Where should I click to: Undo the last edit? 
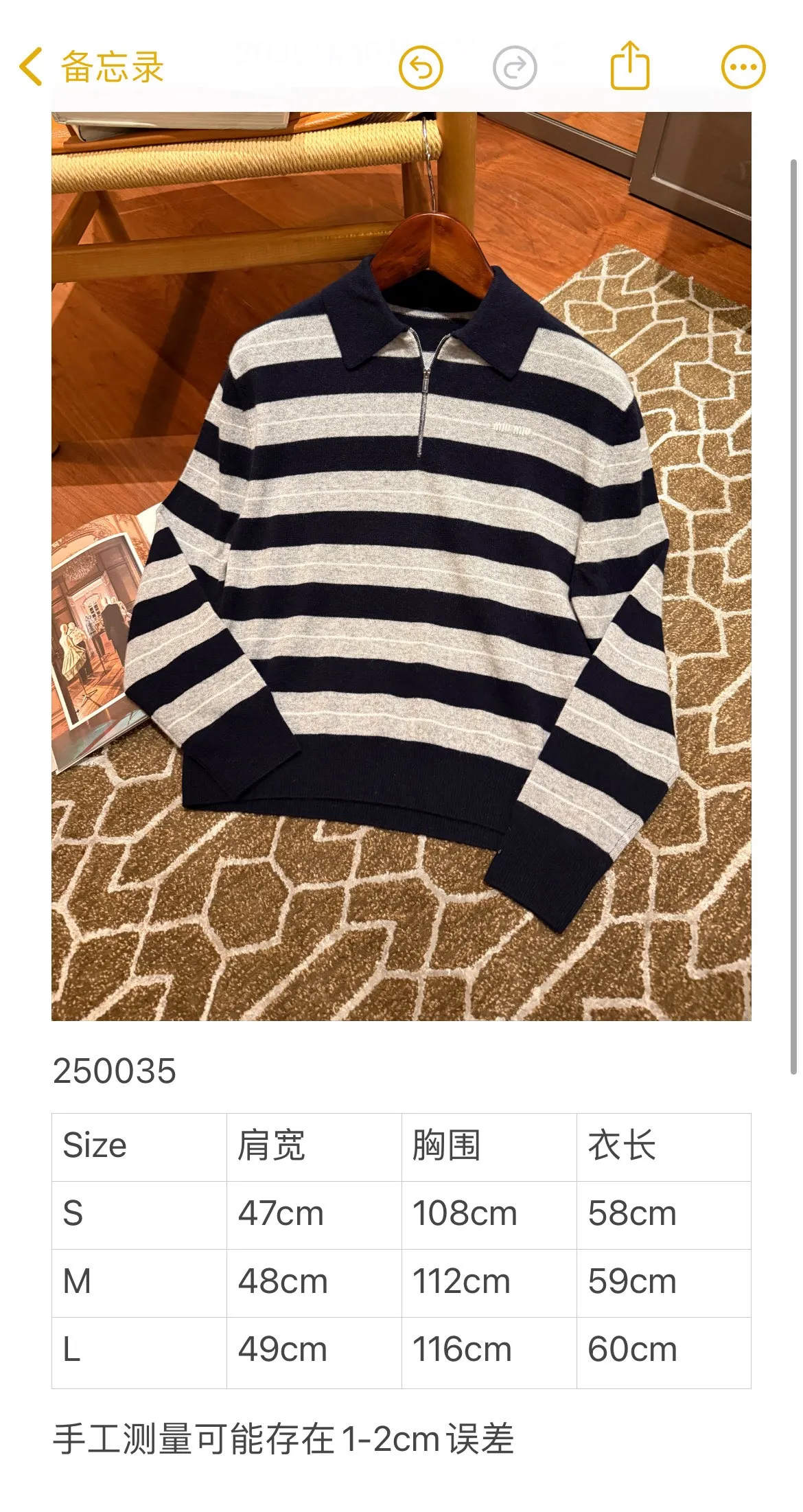tap(421, 67)
